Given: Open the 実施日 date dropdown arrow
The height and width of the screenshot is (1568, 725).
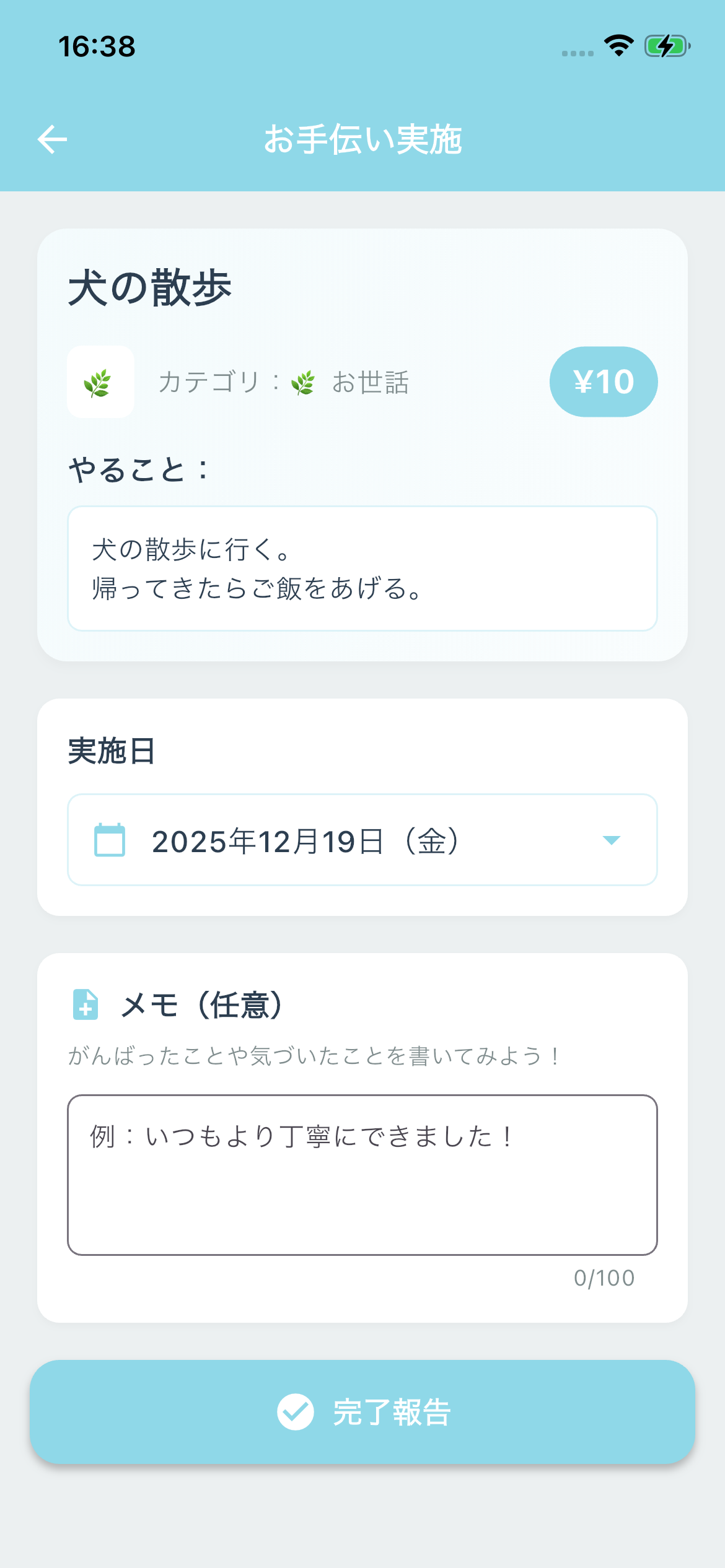Looking at the screenshot, I should 611,840.
